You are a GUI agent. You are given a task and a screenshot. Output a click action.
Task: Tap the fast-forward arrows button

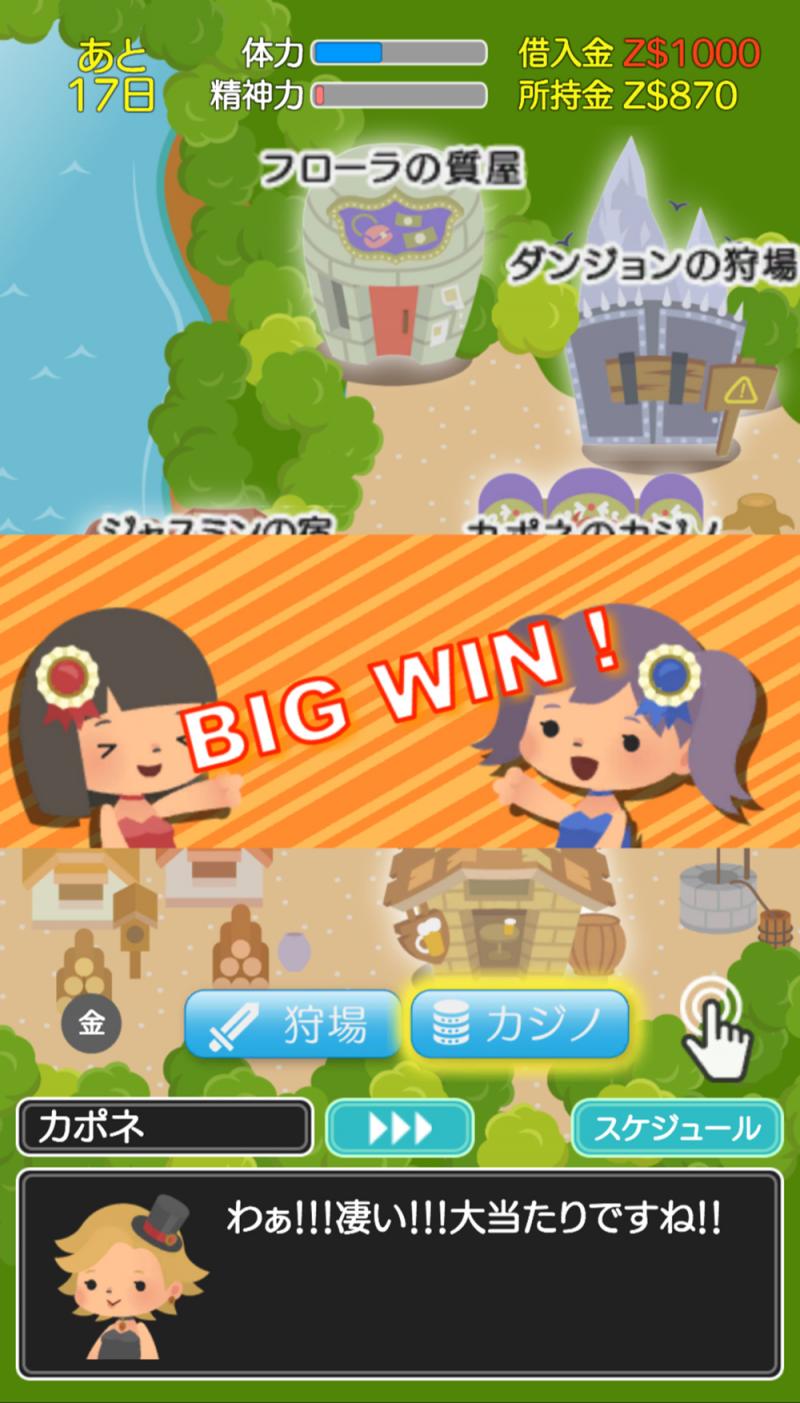pos(400,1128)
